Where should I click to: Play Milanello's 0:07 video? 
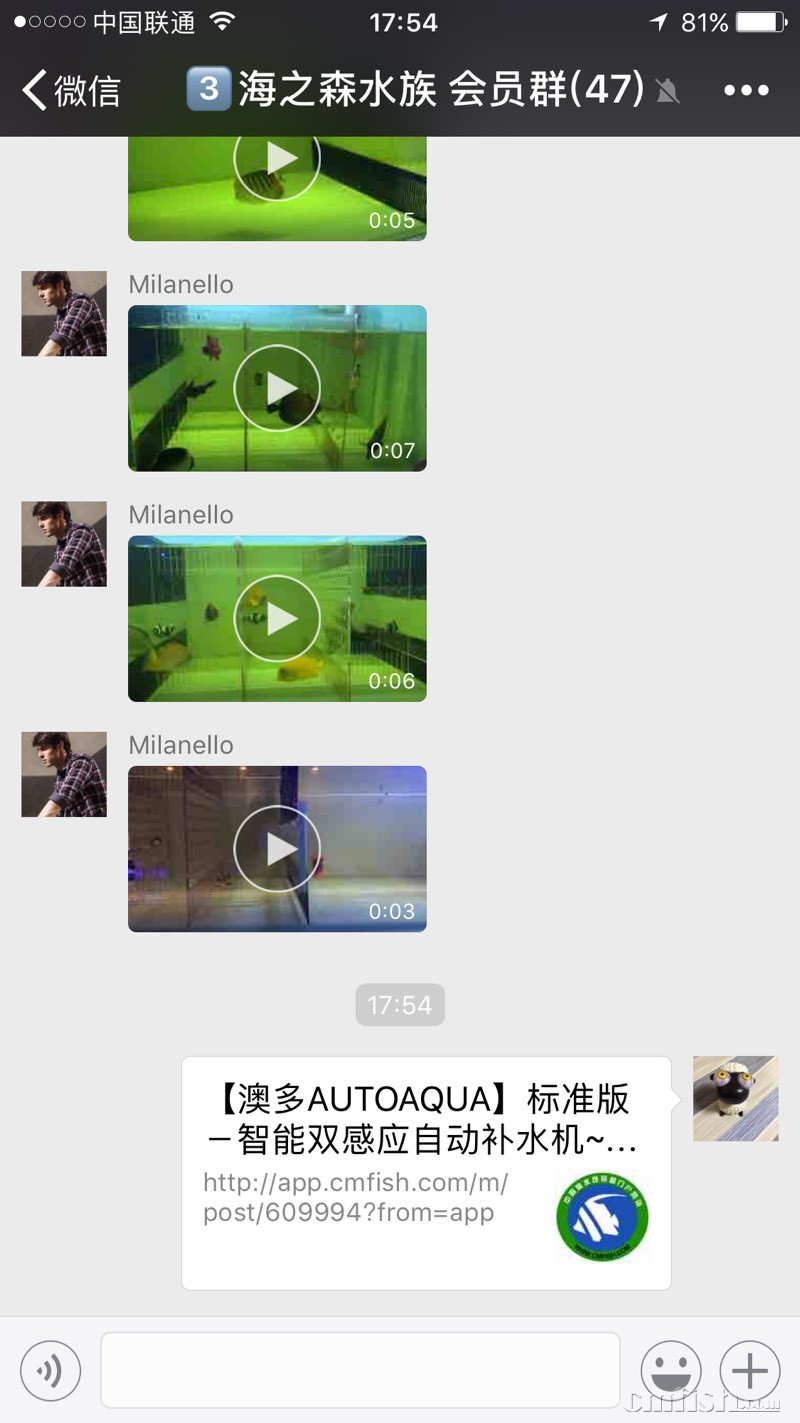pyautogui.click(x=277, y=388)
